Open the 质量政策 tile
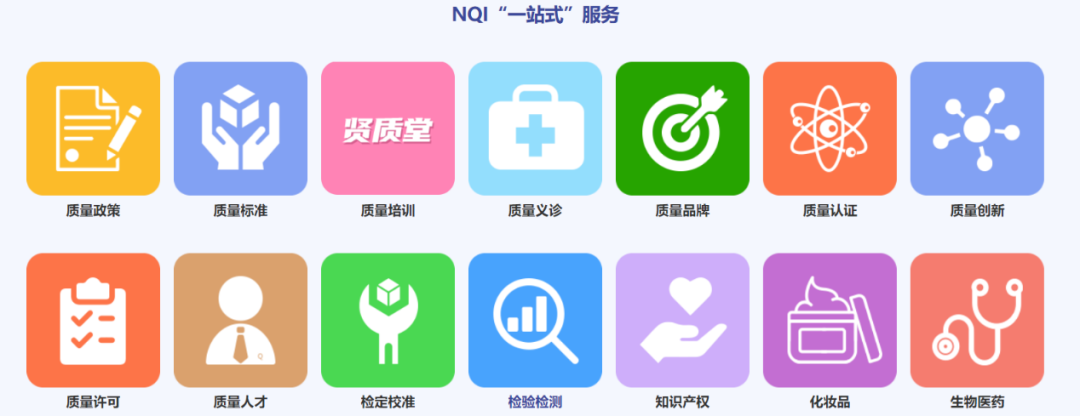 click(x=93, y=128)
